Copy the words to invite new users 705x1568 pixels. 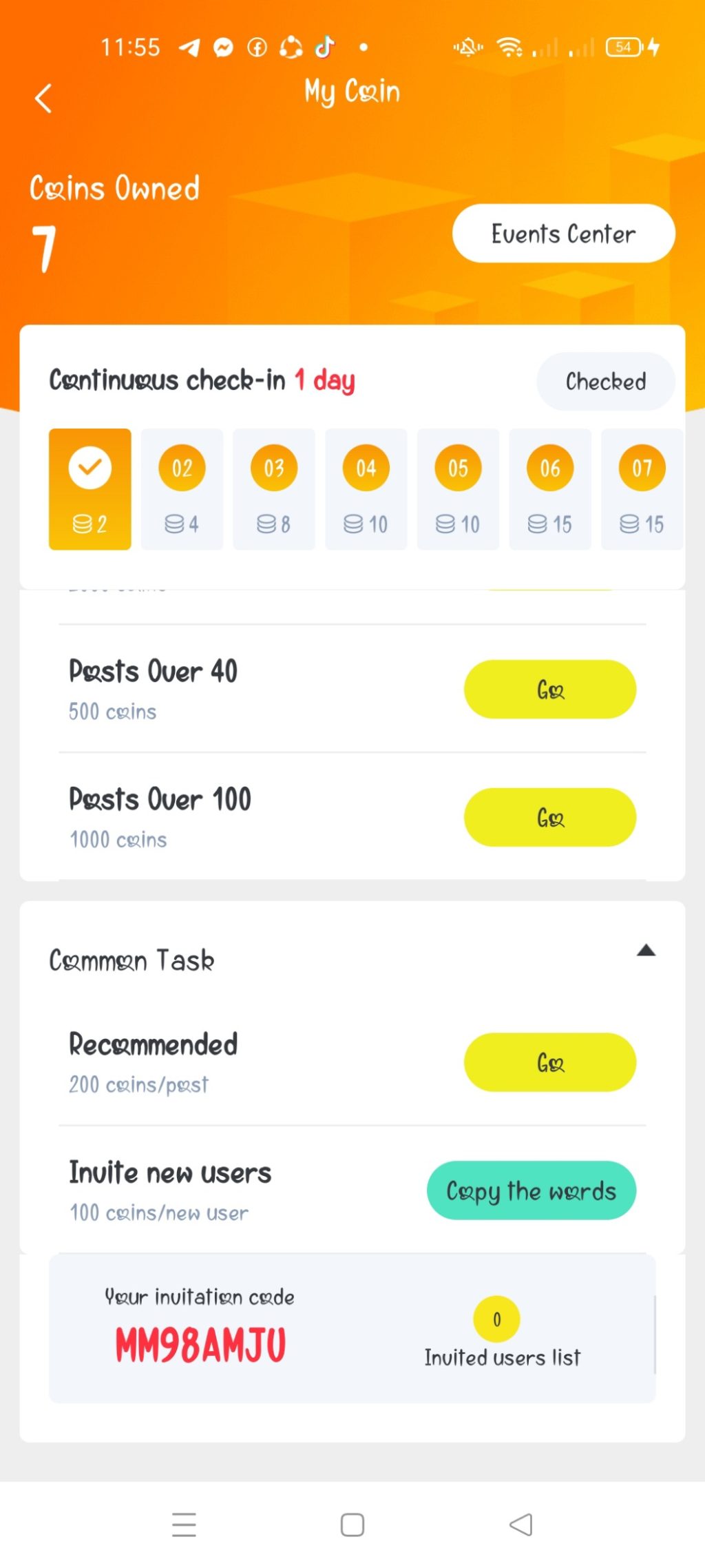(531, 1190)
